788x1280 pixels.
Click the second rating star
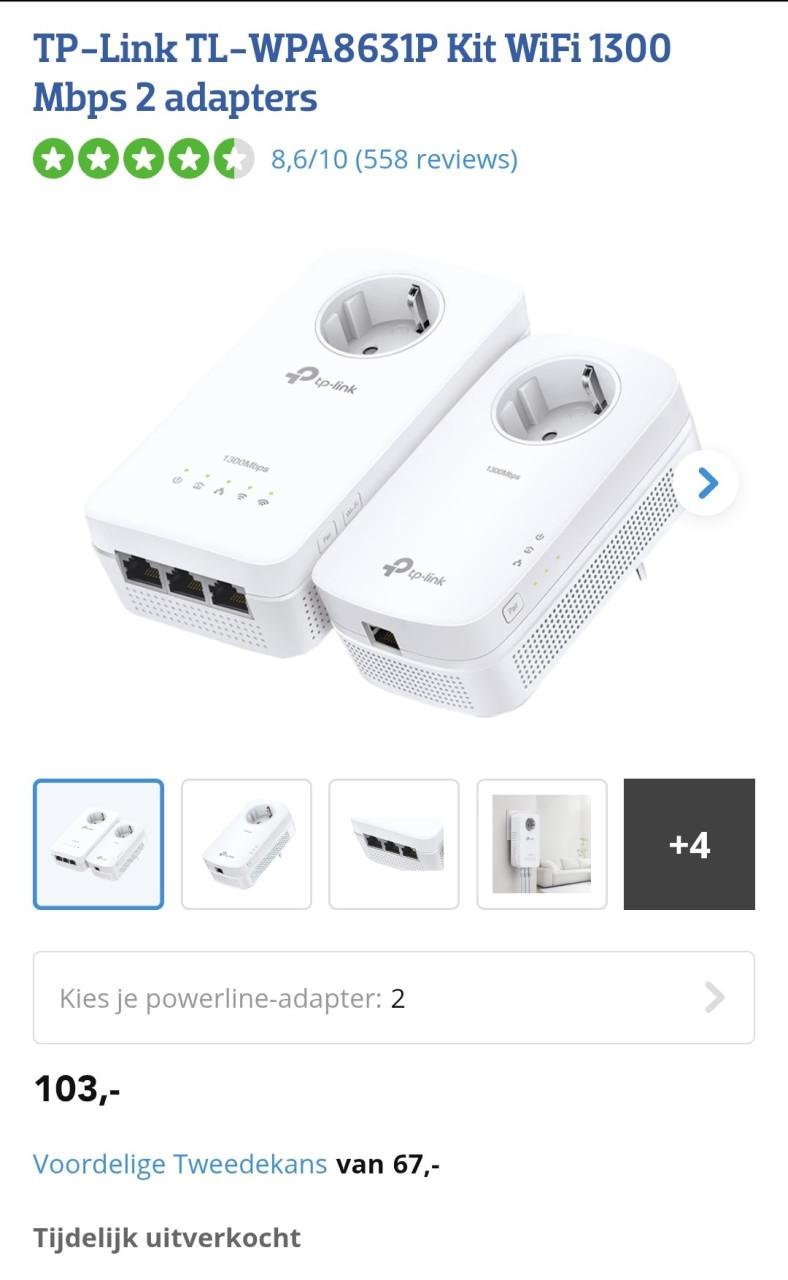[x=100, y=157]
